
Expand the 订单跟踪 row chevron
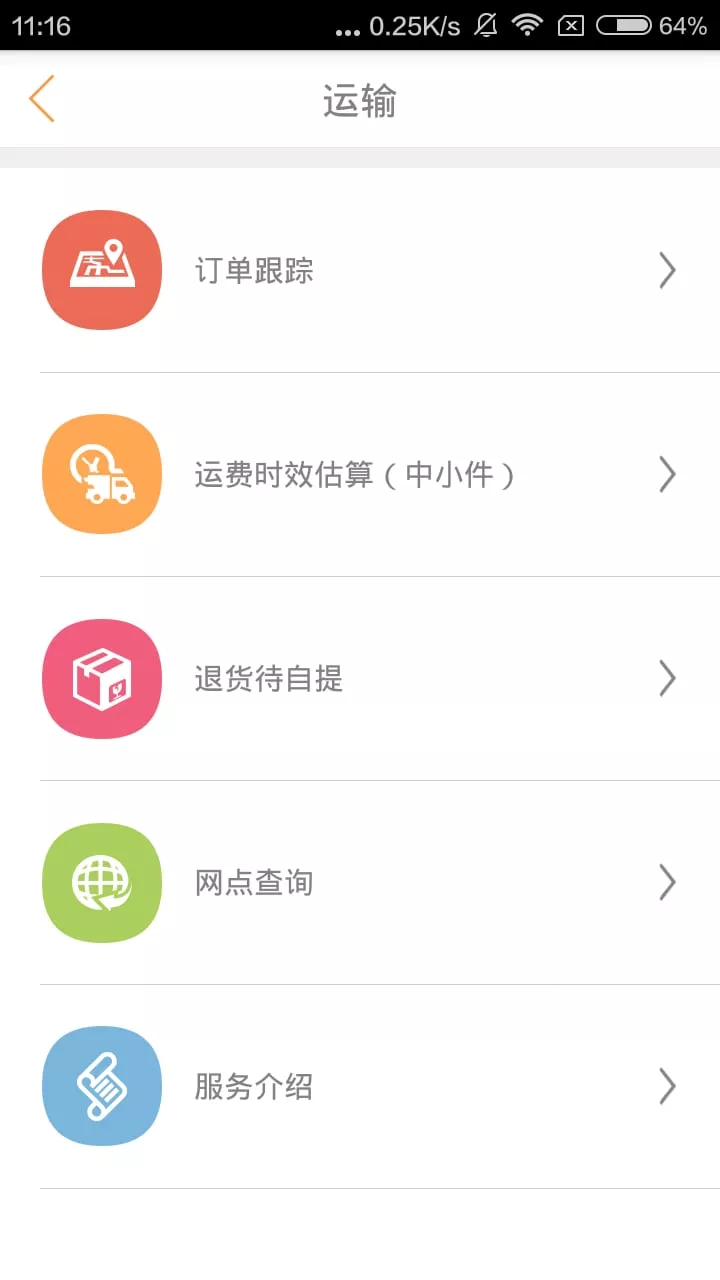[667, 270]
